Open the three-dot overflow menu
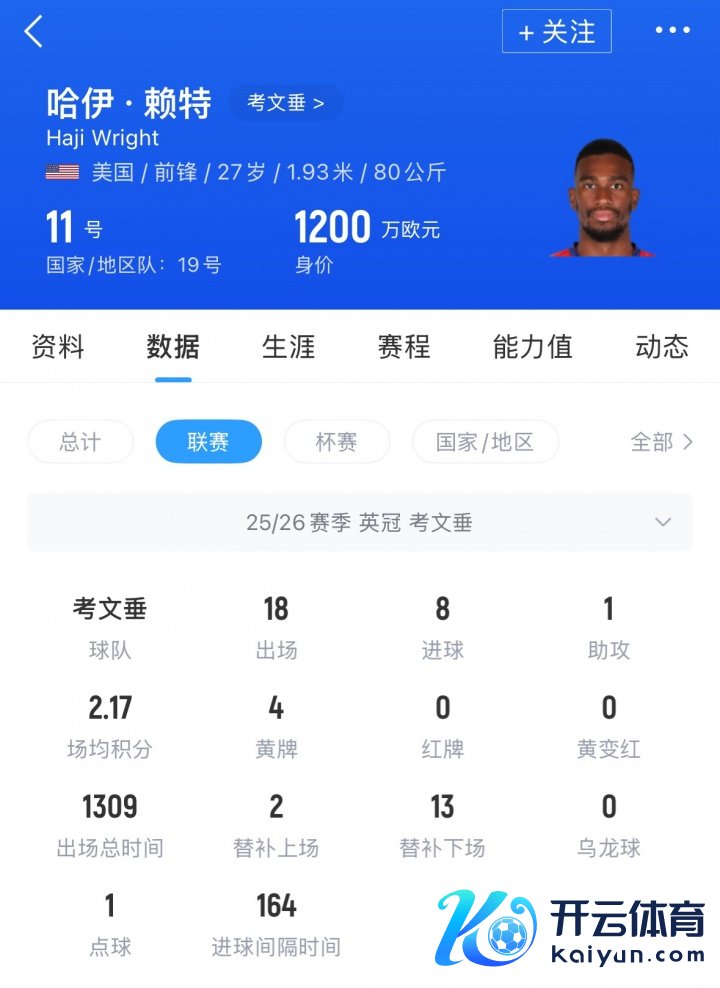This screenshot has height=988, width=720. coord(672,31)
